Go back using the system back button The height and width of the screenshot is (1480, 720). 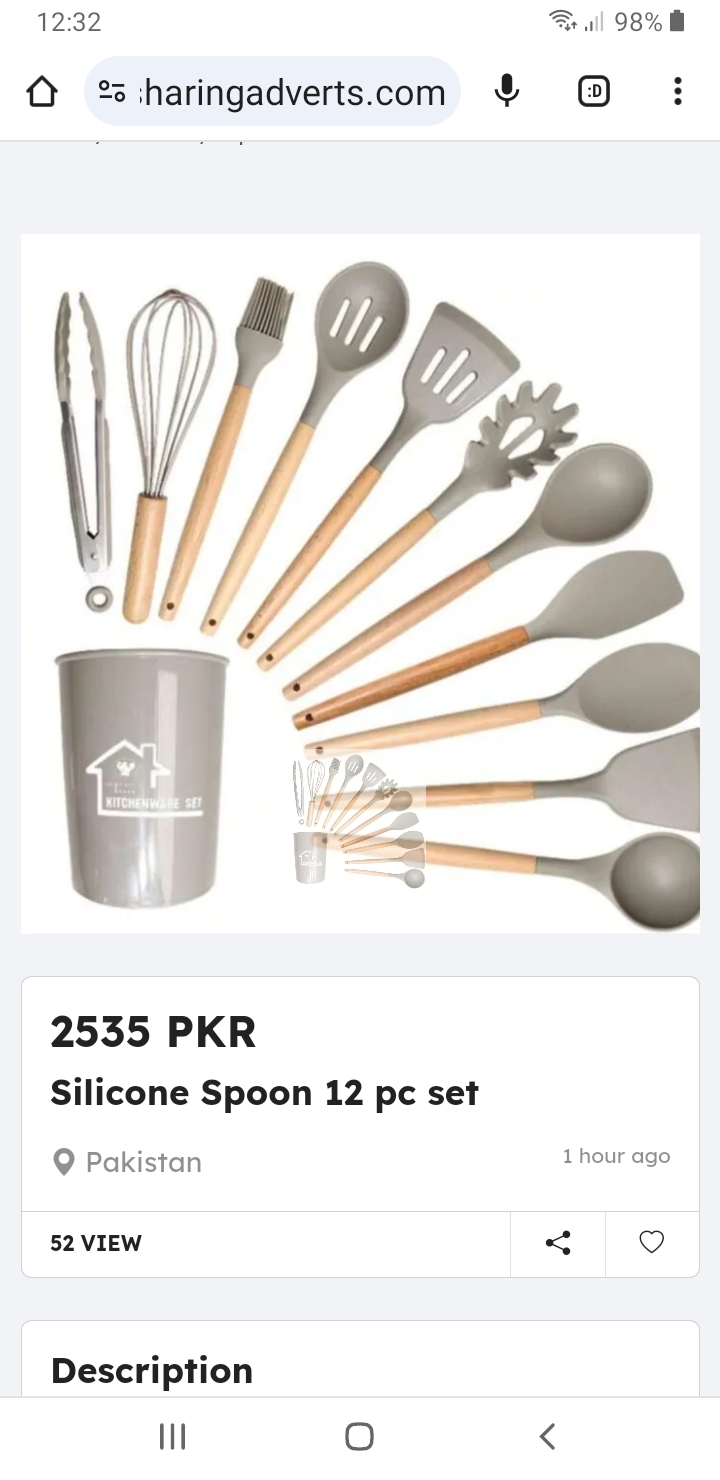click(547, 1437)
